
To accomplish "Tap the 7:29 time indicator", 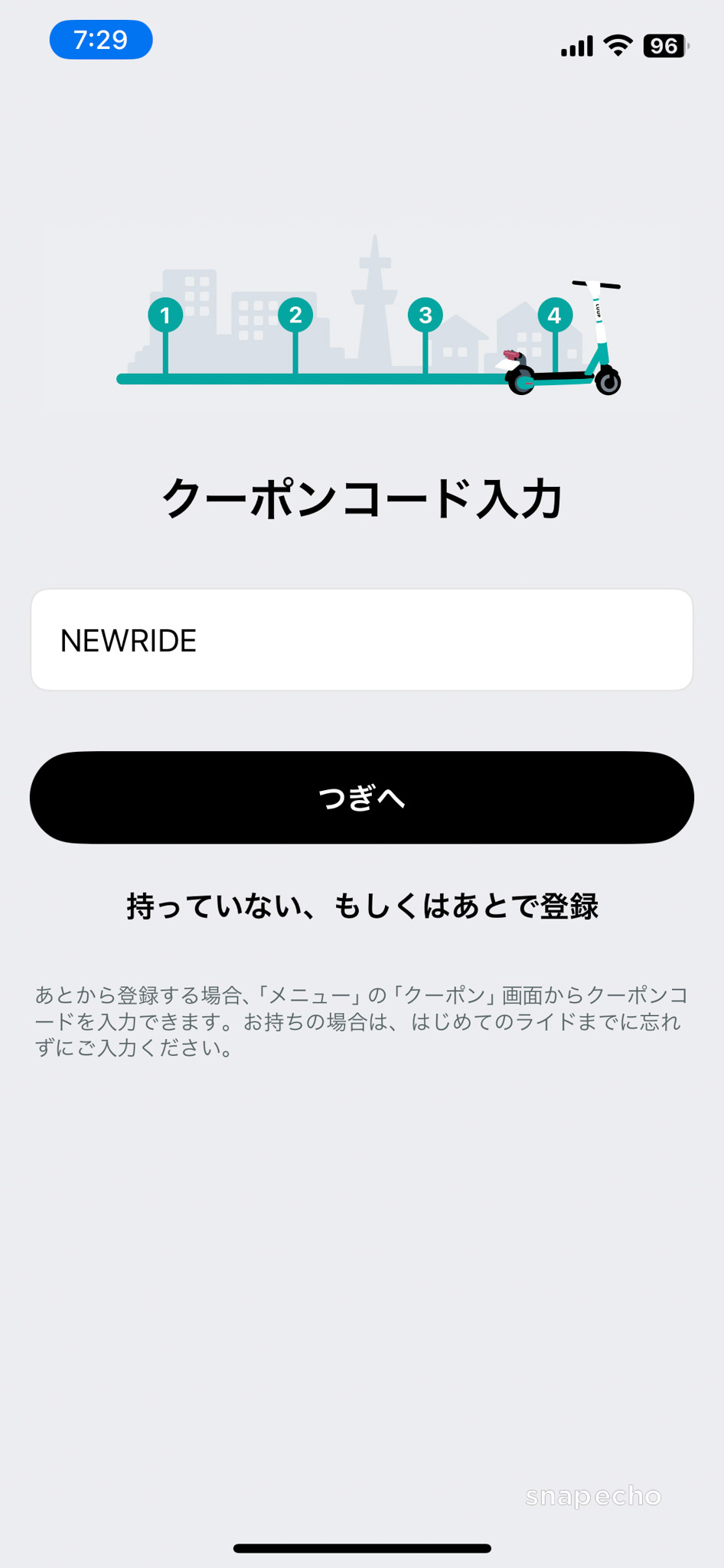I will pos(100,39).
